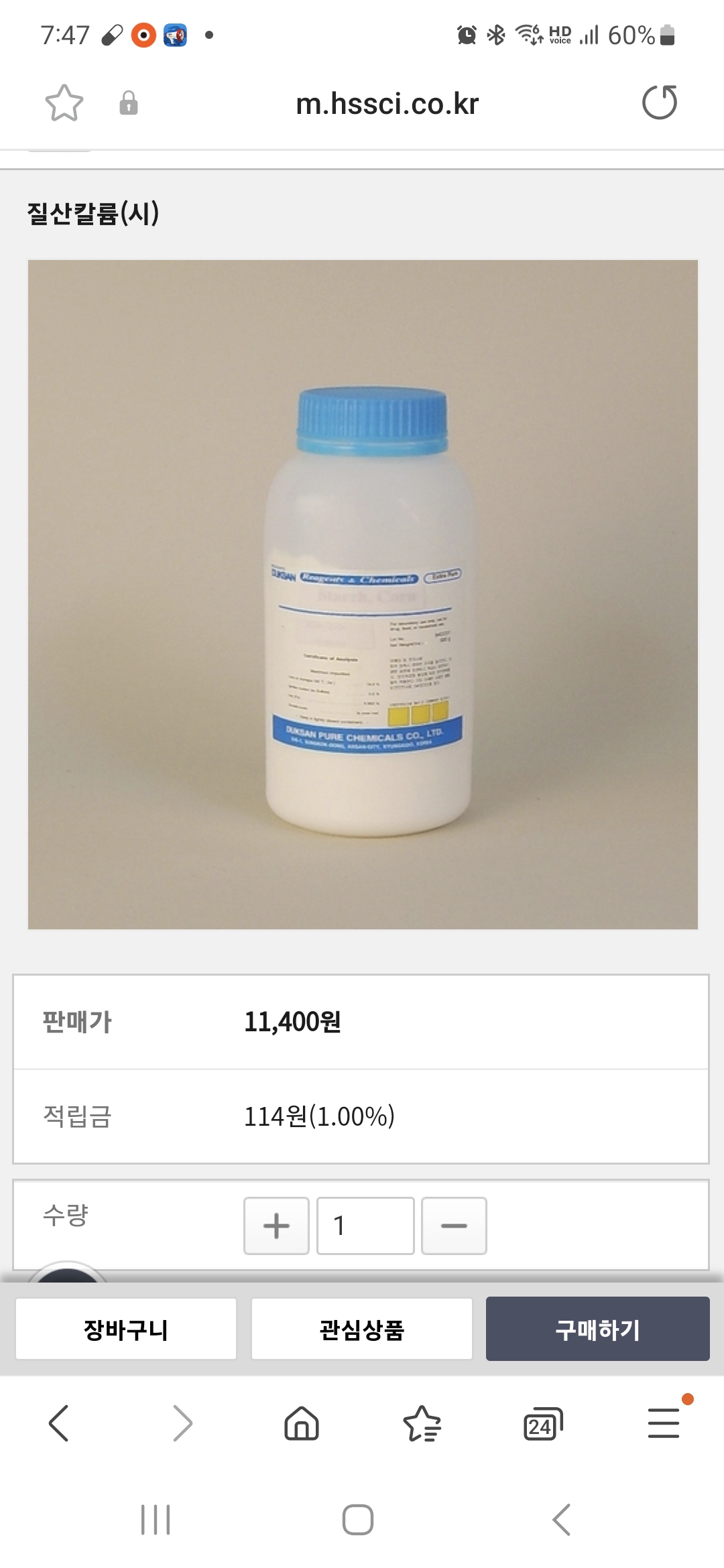Add item to 장바구니 cart
The width and height of the screenshot is (724, 1568).
pyautogui.click(x=126, y=1329)
